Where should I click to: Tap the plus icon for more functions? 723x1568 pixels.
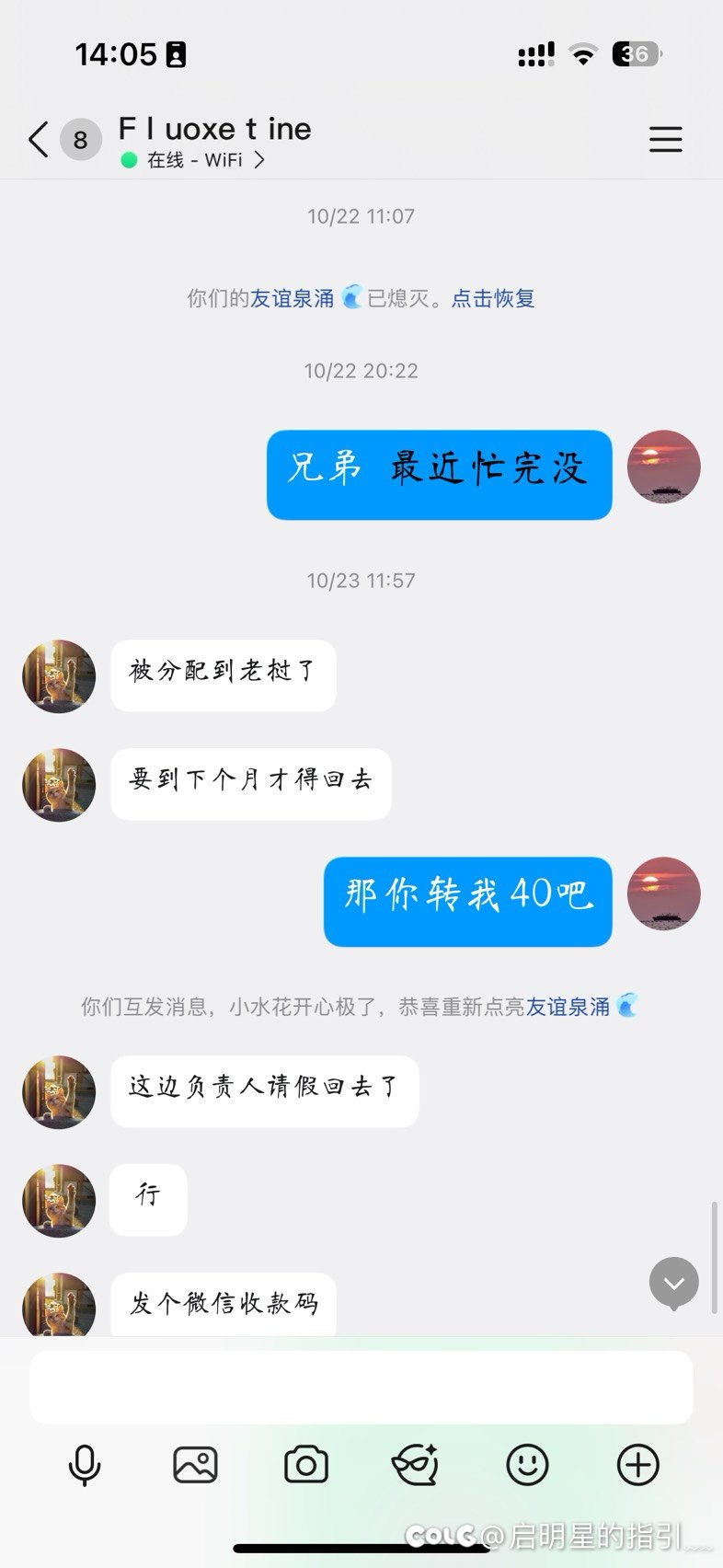637,1465
